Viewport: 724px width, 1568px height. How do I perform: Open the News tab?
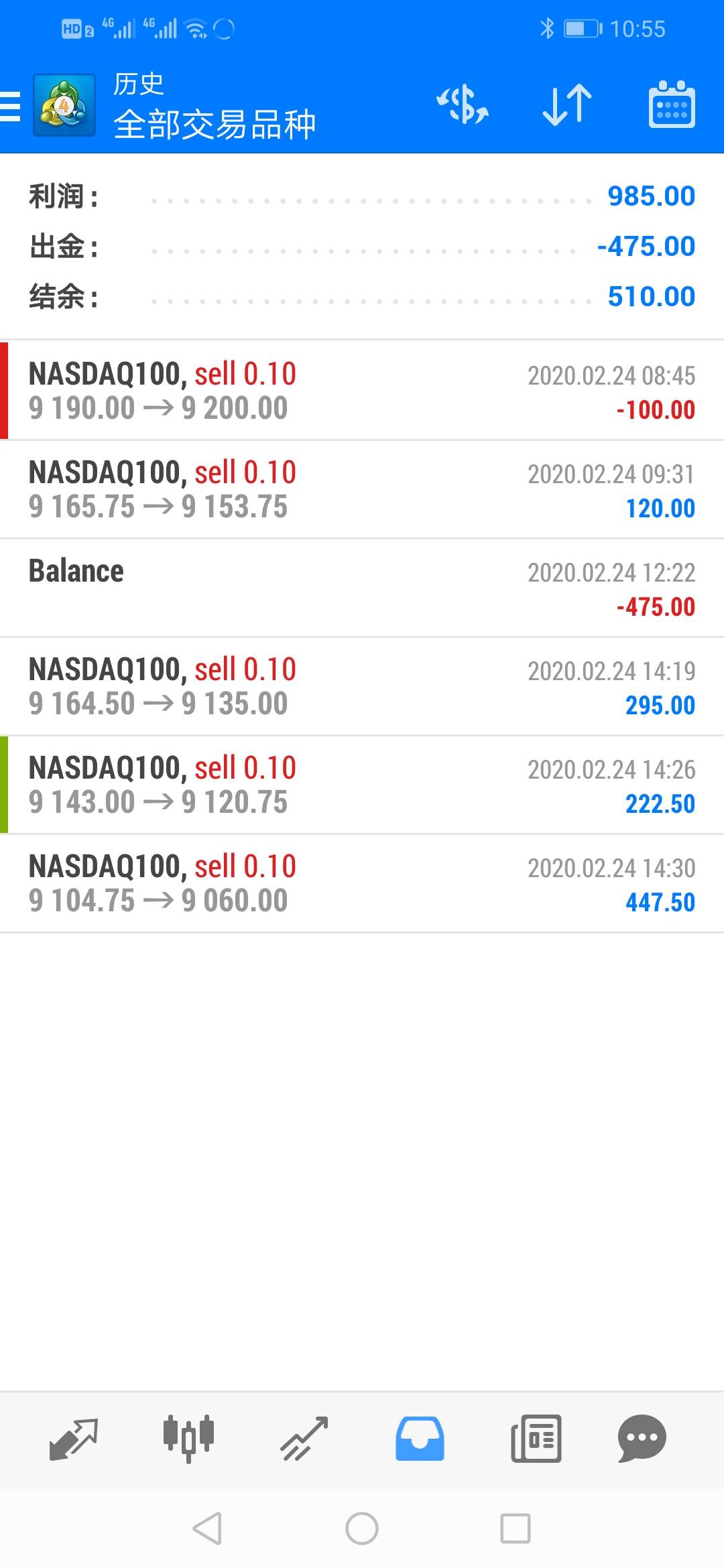point(536,1438)
